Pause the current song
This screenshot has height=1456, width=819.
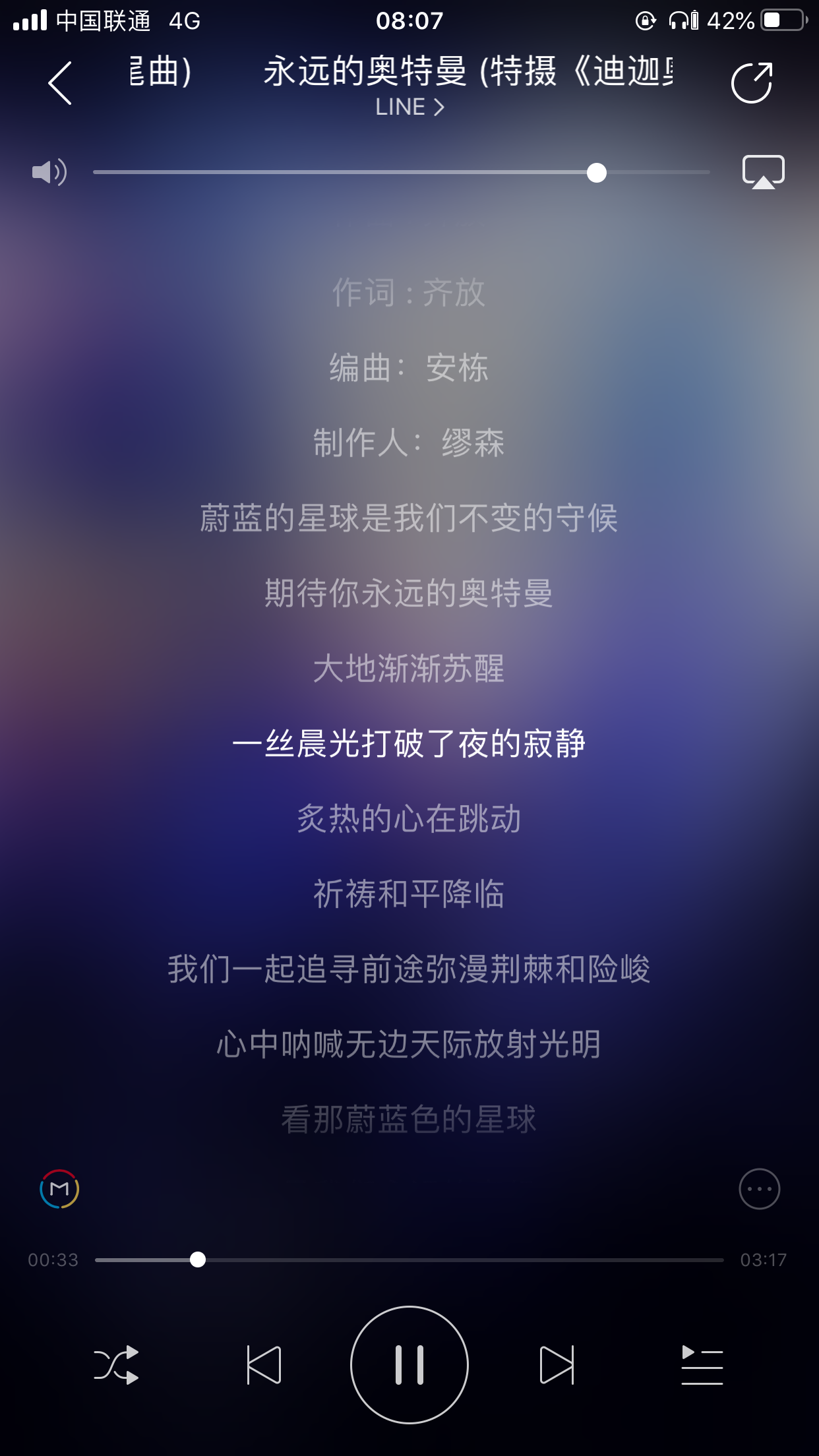point(409,1364)
